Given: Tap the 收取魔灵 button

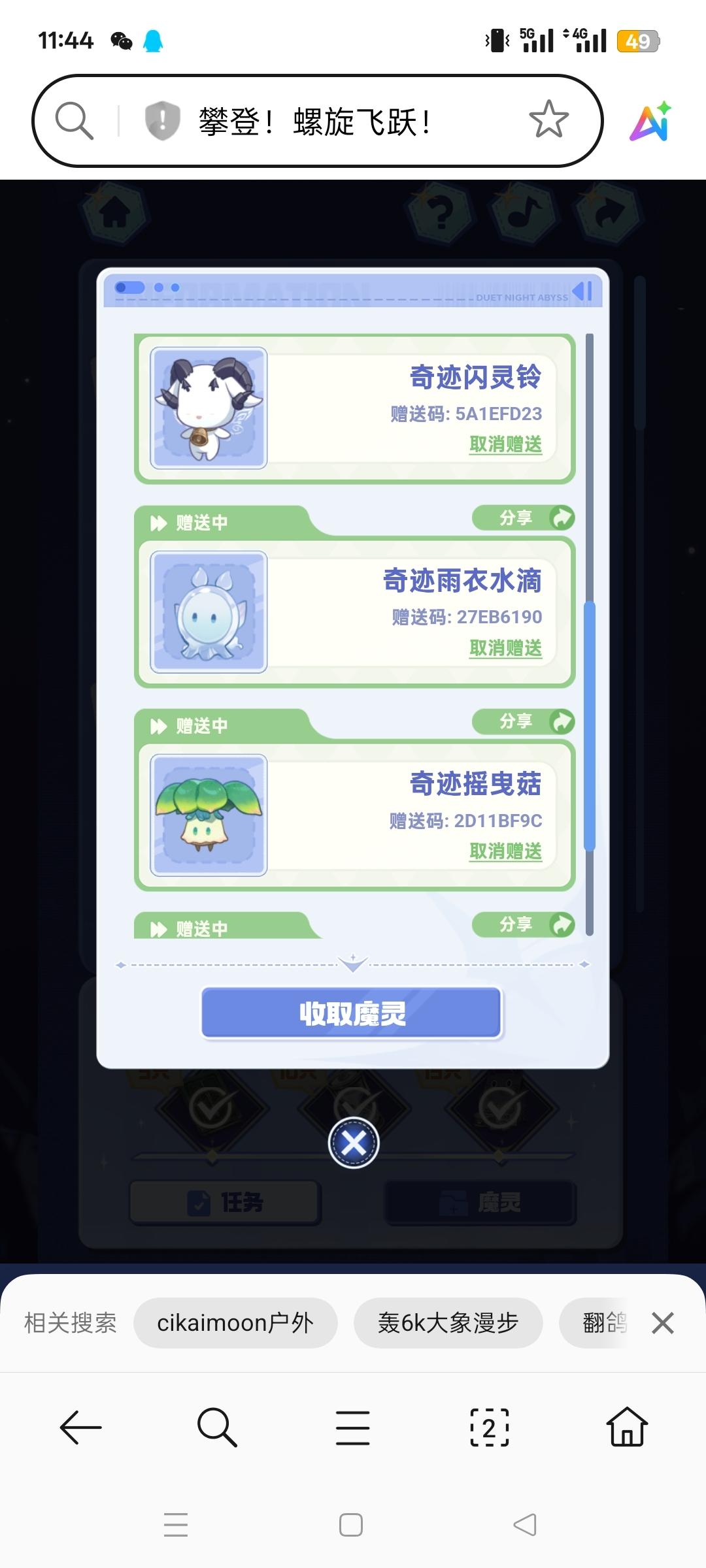Looking at the screenshot, I should [x=352, y=1013].
